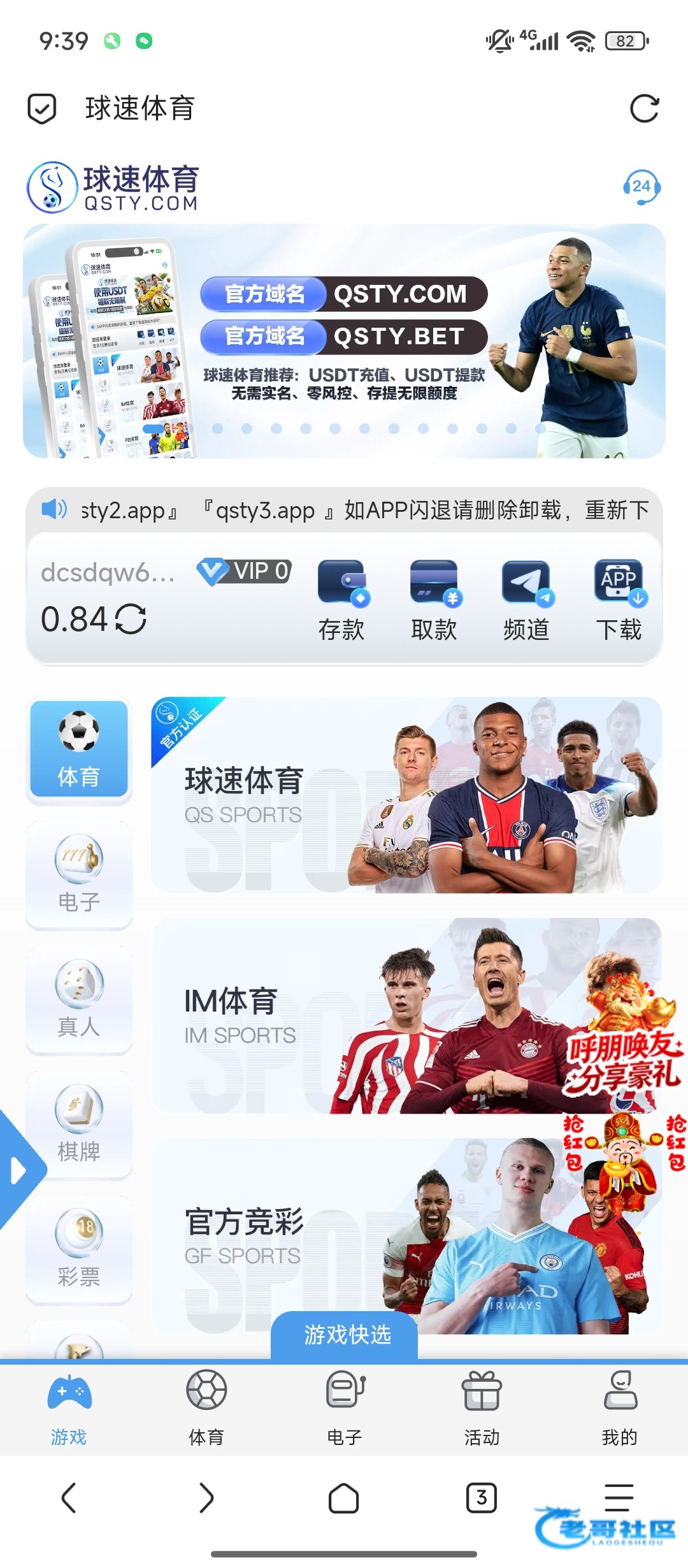Open the 体育 tab in bottom navigation
Image resolution: width=688 pixels, height=1568 pixels.
coord(206,1405)
